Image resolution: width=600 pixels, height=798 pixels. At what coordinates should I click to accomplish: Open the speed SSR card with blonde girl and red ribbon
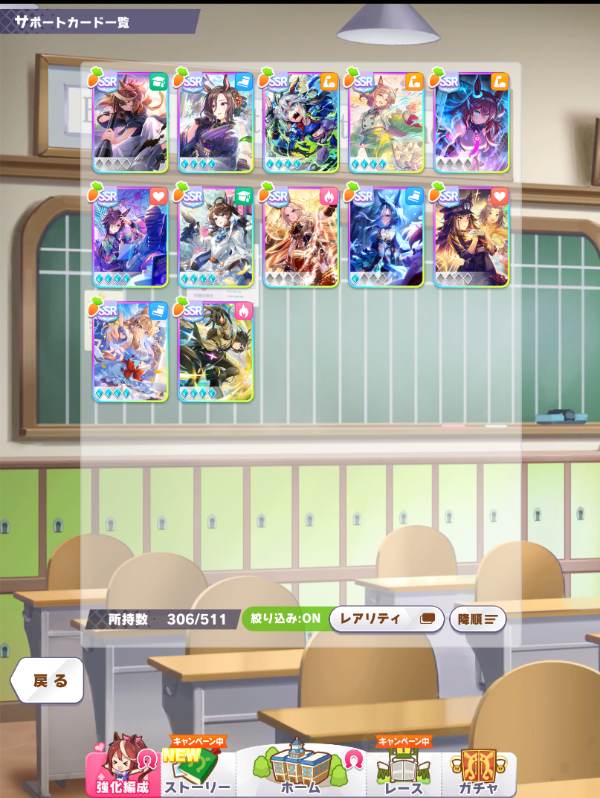click(130, 351)
